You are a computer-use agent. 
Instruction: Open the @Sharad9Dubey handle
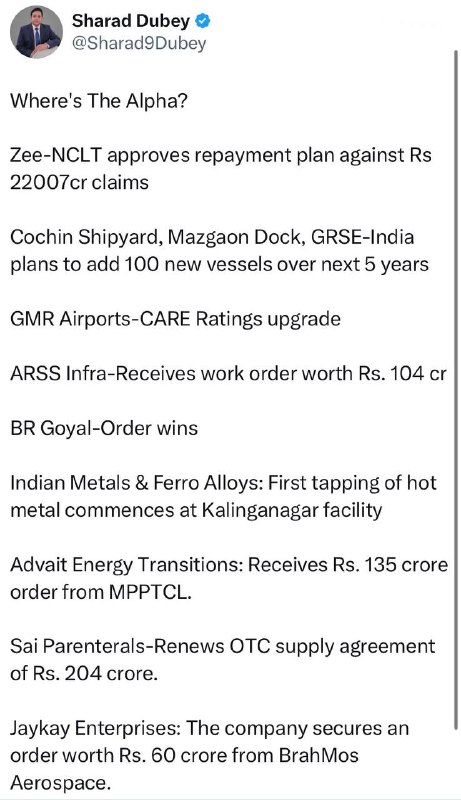click(x=139, y=44)
